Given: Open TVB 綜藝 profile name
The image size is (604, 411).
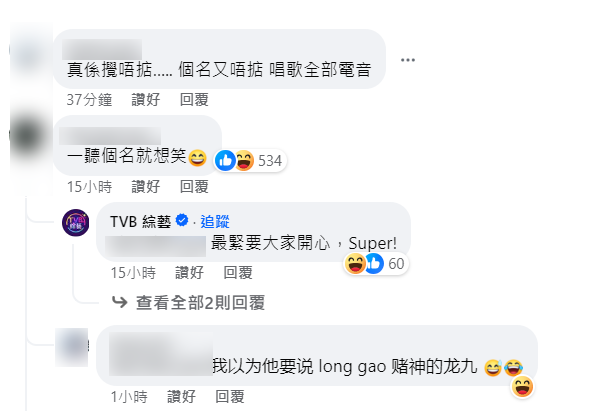Looking at the screenshot, I should pyautogui.click(x=138, y=220).
